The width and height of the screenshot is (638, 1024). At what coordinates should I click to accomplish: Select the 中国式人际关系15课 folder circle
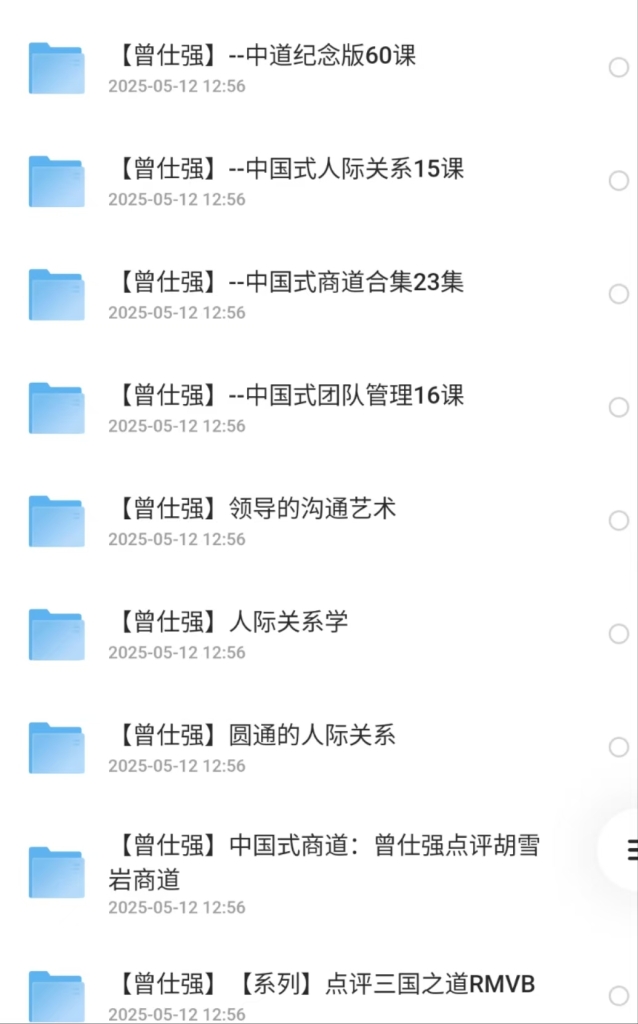click(618, 181)
